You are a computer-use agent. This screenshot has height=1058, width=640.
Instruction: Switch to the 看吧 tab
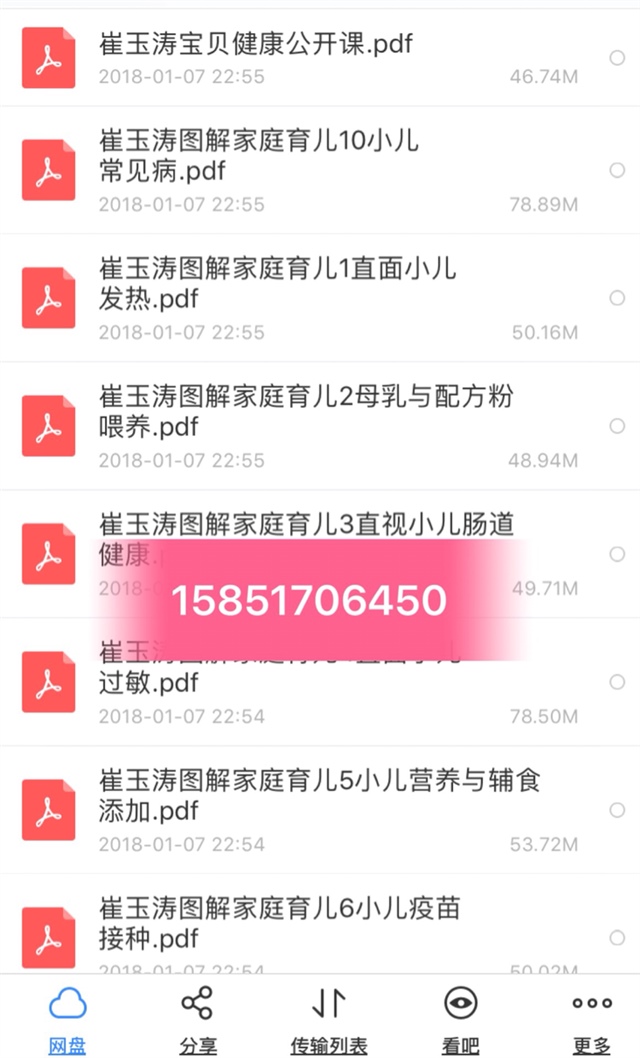click(460, 1017)
